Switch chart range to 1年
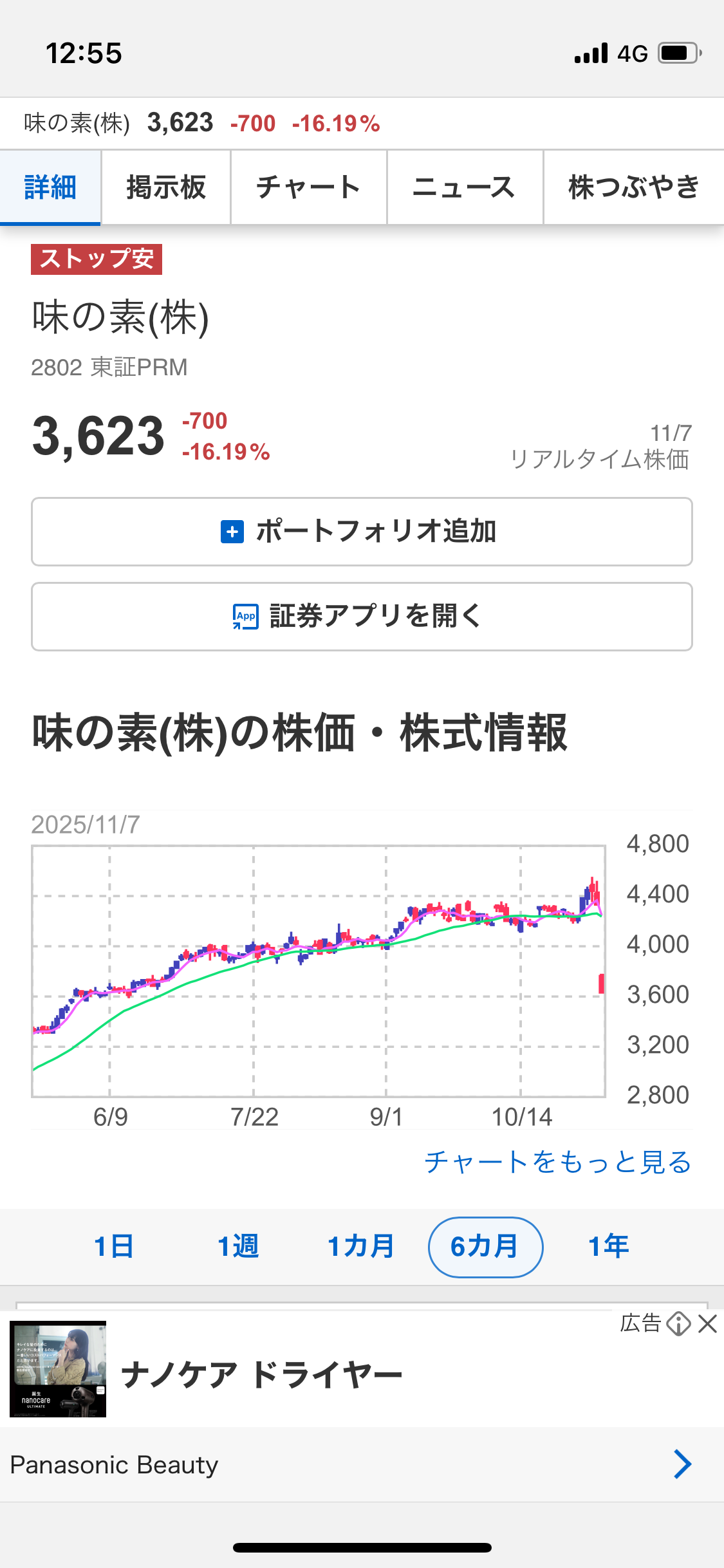Image resolution: width=724 pixels, height=1568 pixels. click(609, 1247)
